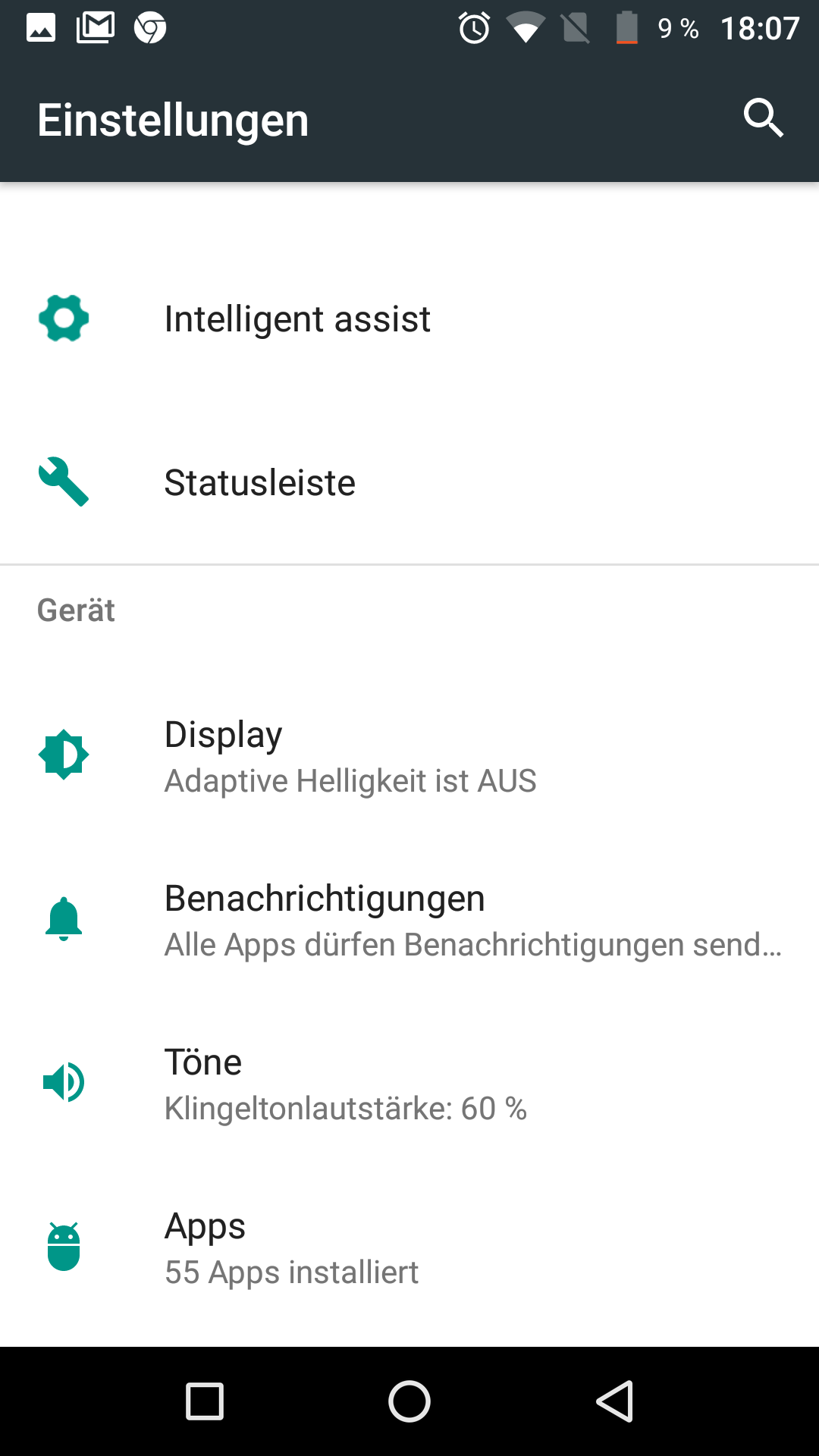819x1456 pixels.
Task: Open Benachrichtigungen settings
Action: click(x=409, y=919)
